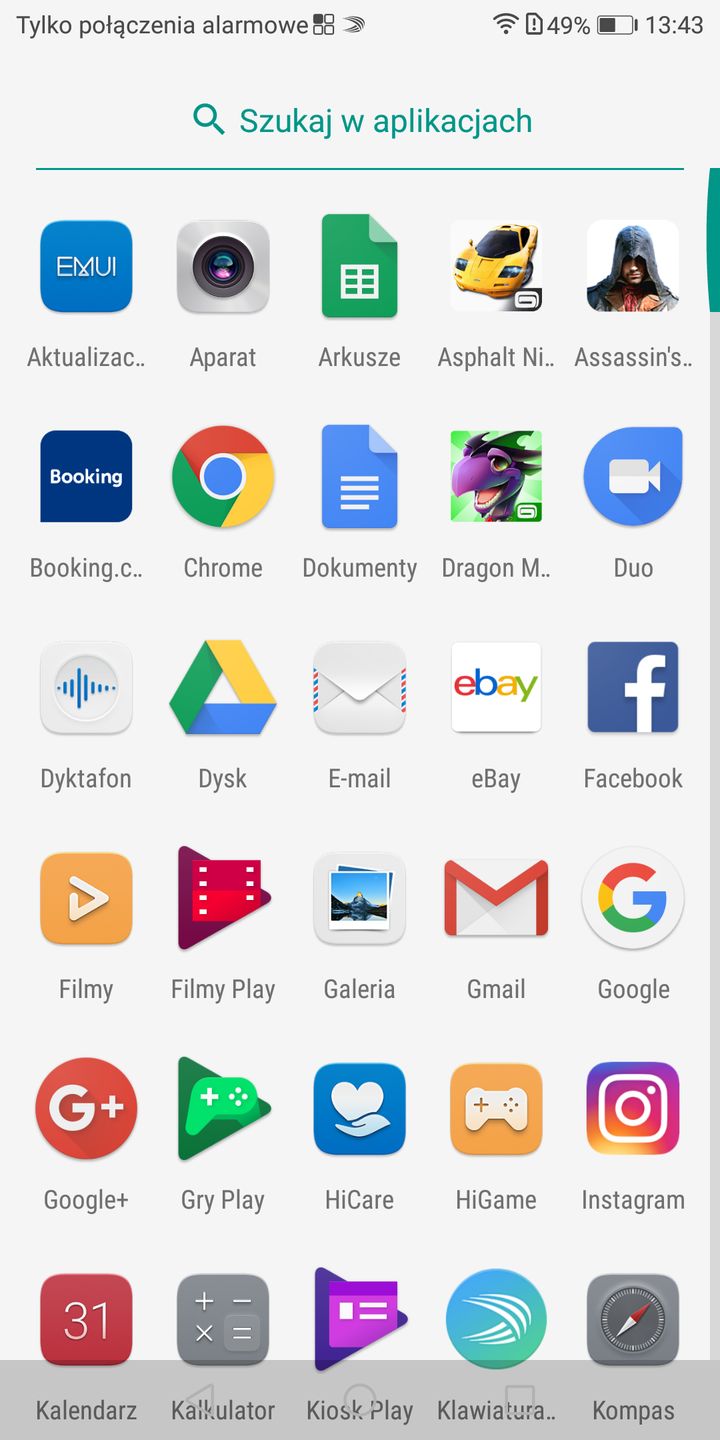This screenshot has height=1440, width=720.
Task: Open Instagram
Action: tap(633, 1109)
